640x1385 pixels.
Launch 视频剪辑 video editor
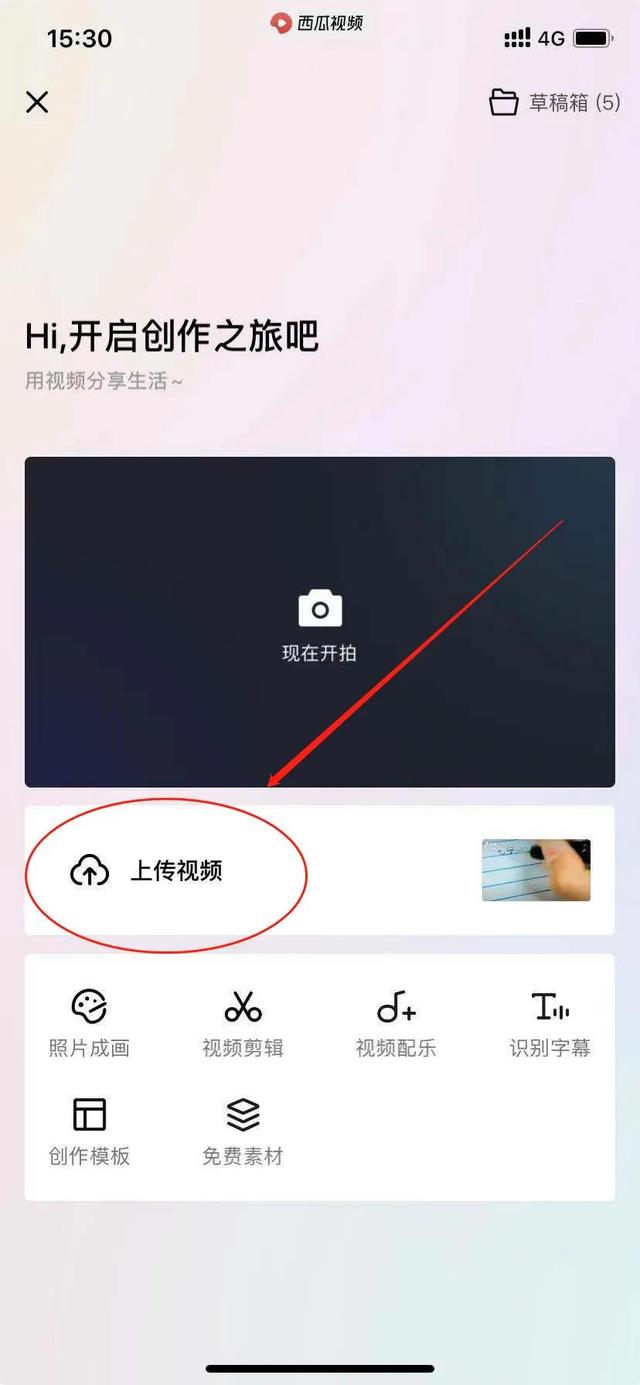243,1023
